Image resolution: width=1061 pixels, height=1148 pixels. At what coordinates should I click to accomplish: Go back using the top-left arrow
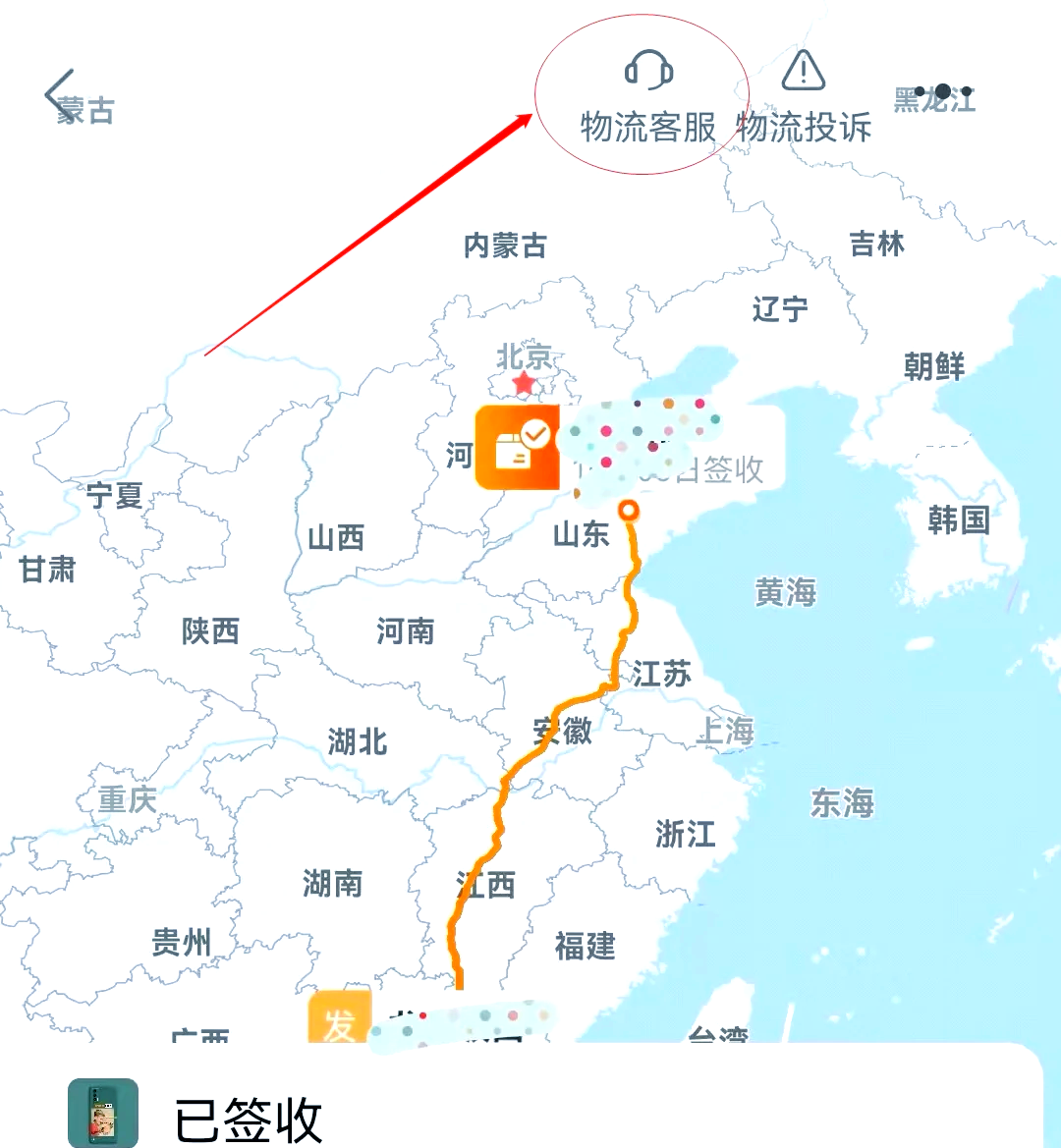pyautogui.click(x=60, y=94)
